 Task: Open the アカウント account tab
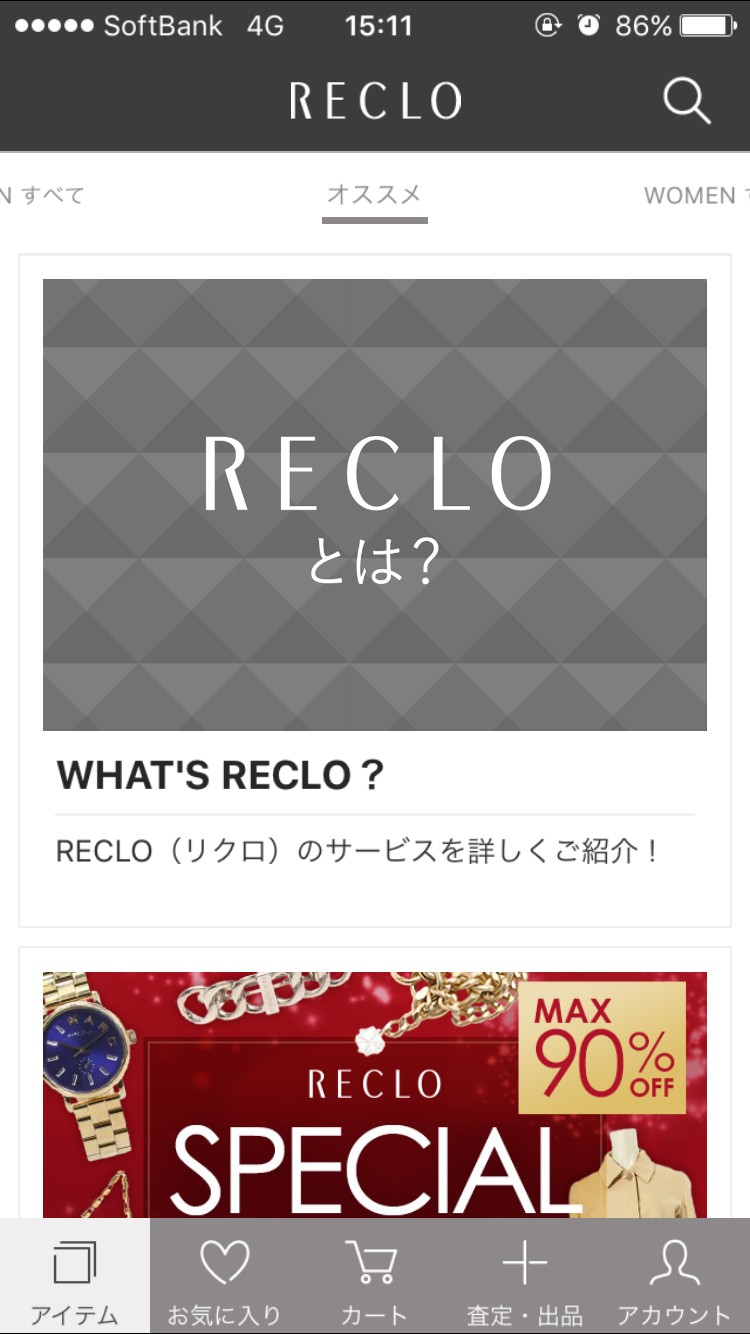674,1277
